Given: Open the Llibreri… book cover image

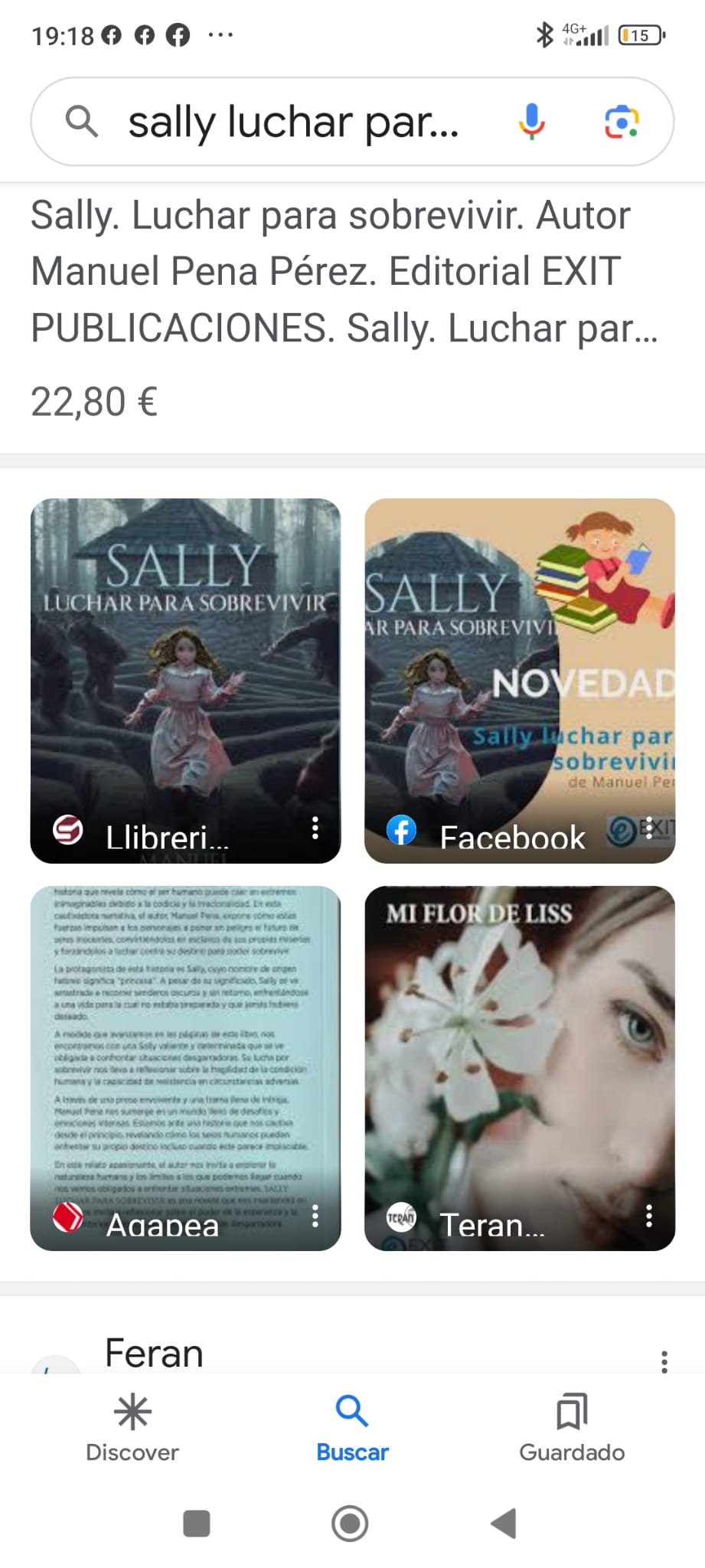Looking at the screenshot, I should [185, 681].
